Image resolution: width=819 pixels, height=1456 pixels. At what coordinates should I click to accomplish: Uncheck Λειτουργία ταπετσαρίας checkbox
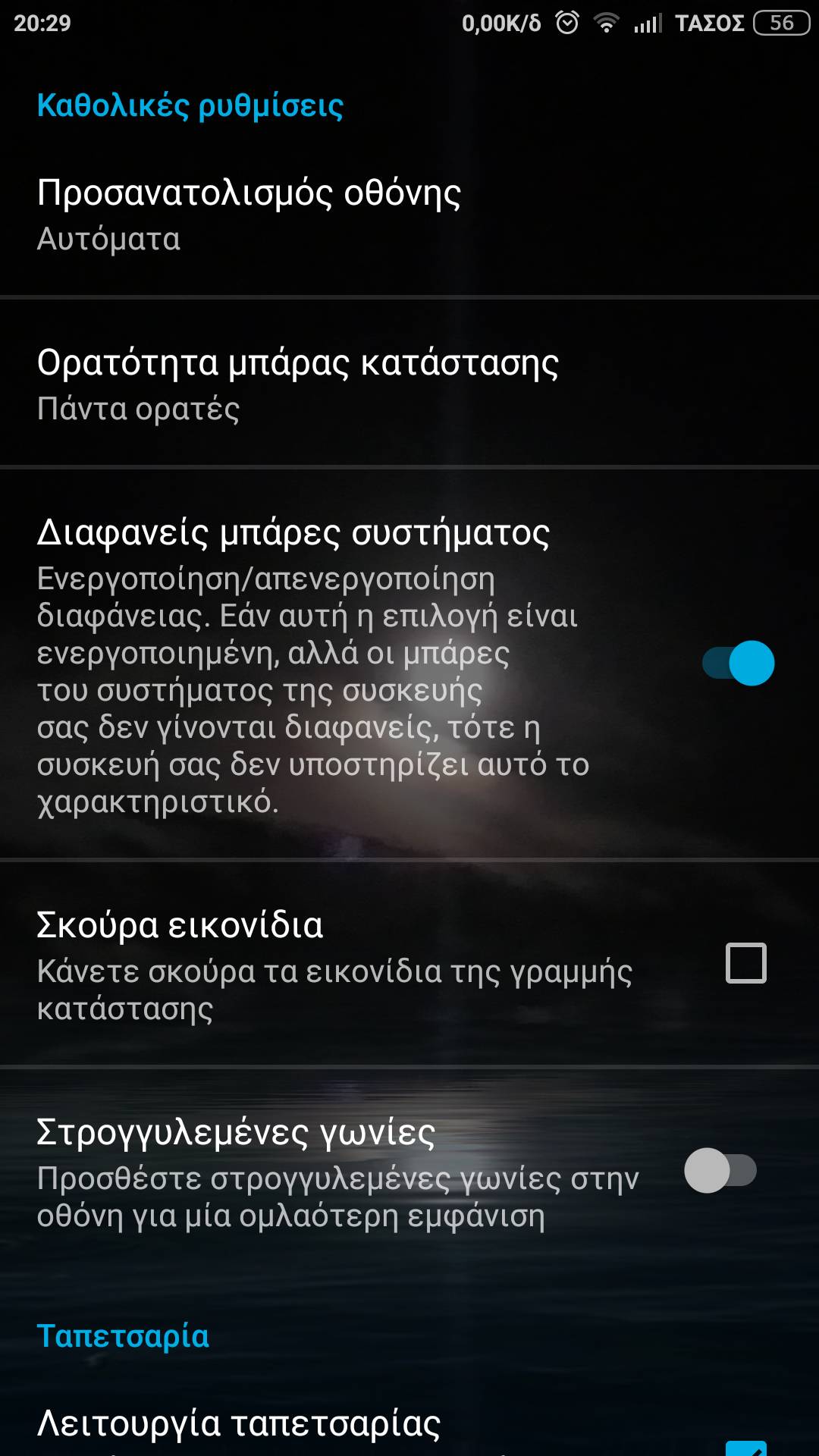745,1447
